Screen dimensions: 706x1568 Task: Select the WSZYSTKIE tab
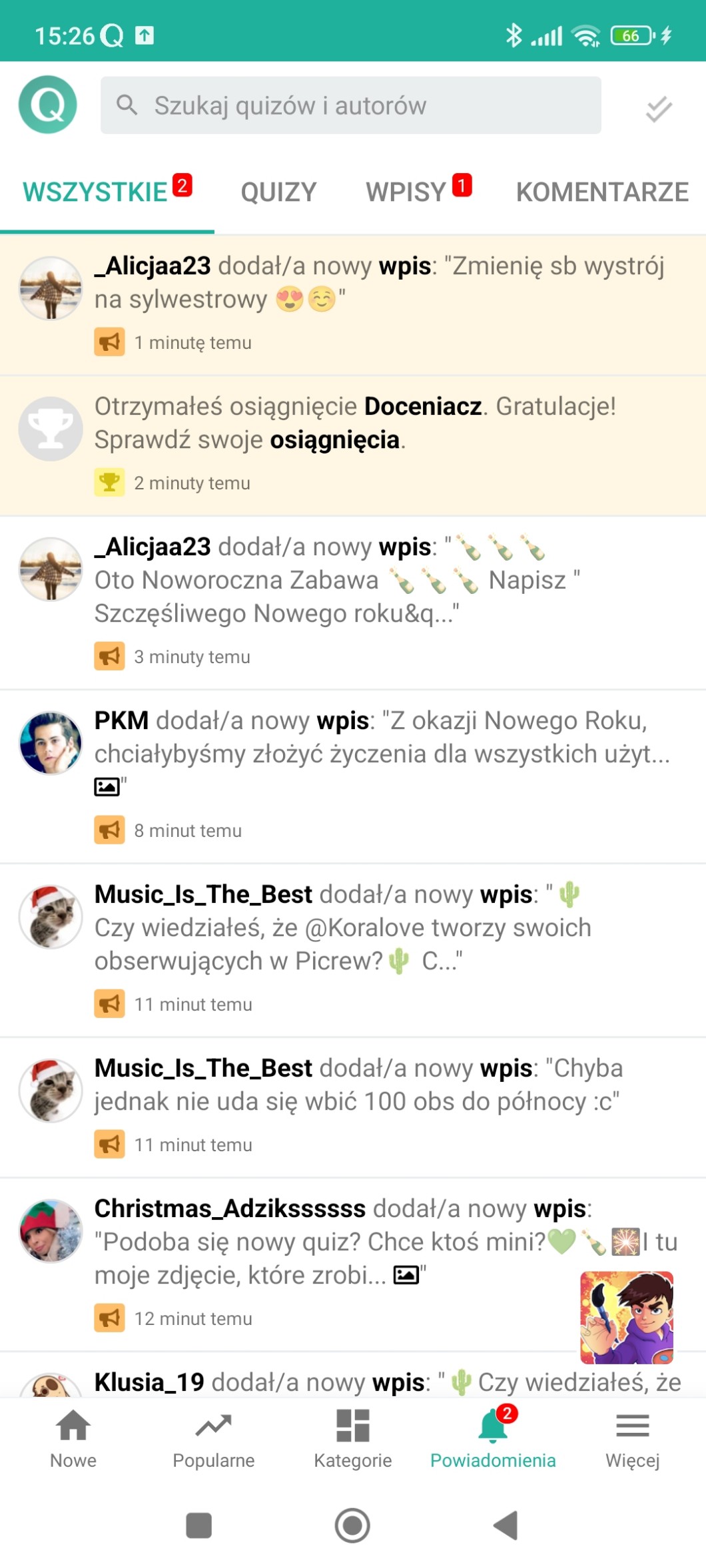point(95,192)
